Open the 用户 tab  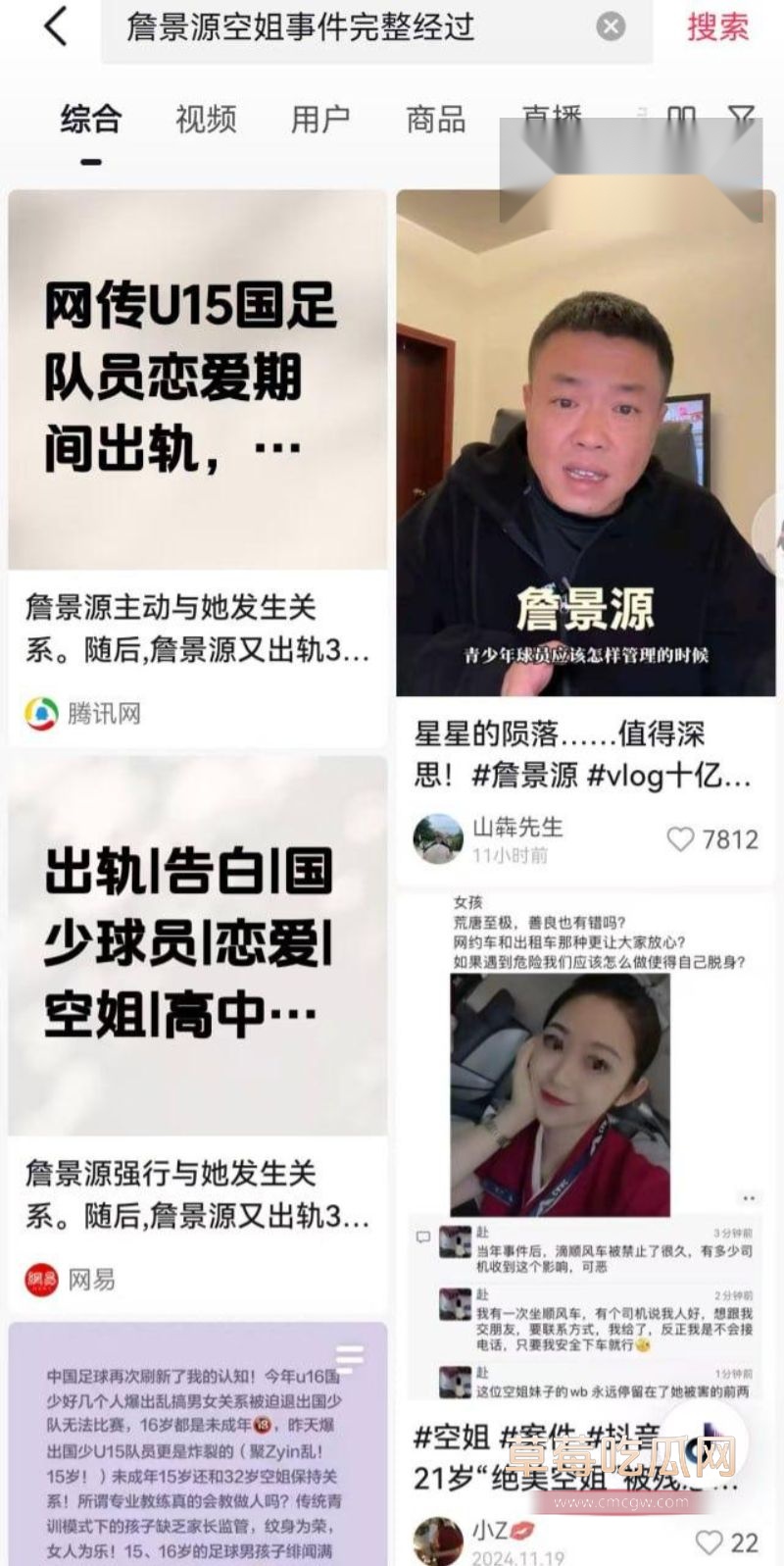323,119
